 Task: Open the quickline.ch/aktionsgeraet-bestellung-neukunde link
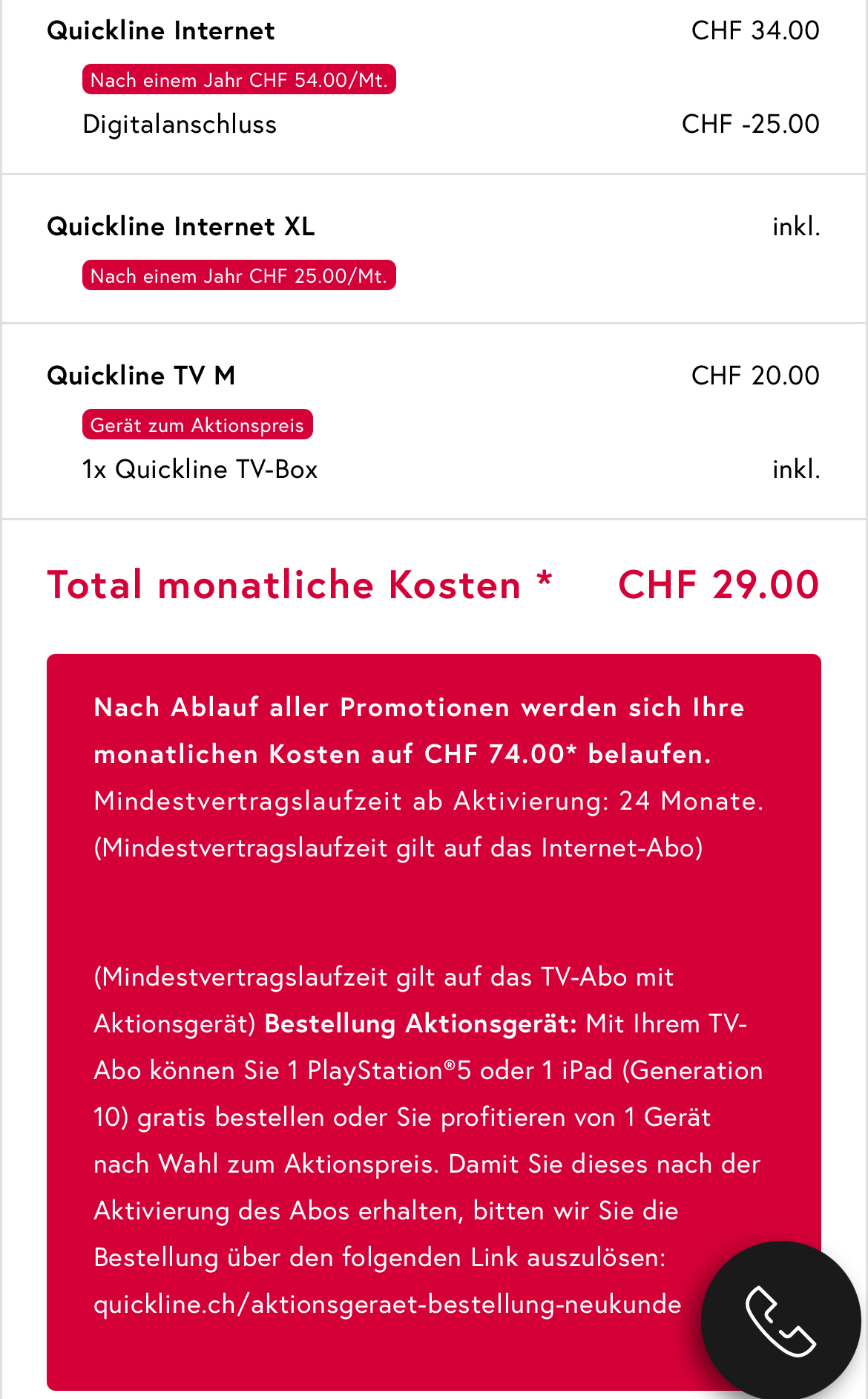coord(387,1304)
